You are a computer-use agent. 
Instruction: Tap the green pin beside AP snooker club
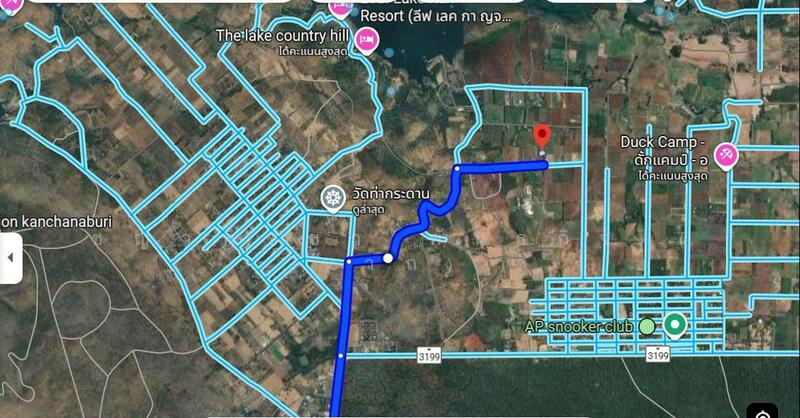[x=675, y=324]
